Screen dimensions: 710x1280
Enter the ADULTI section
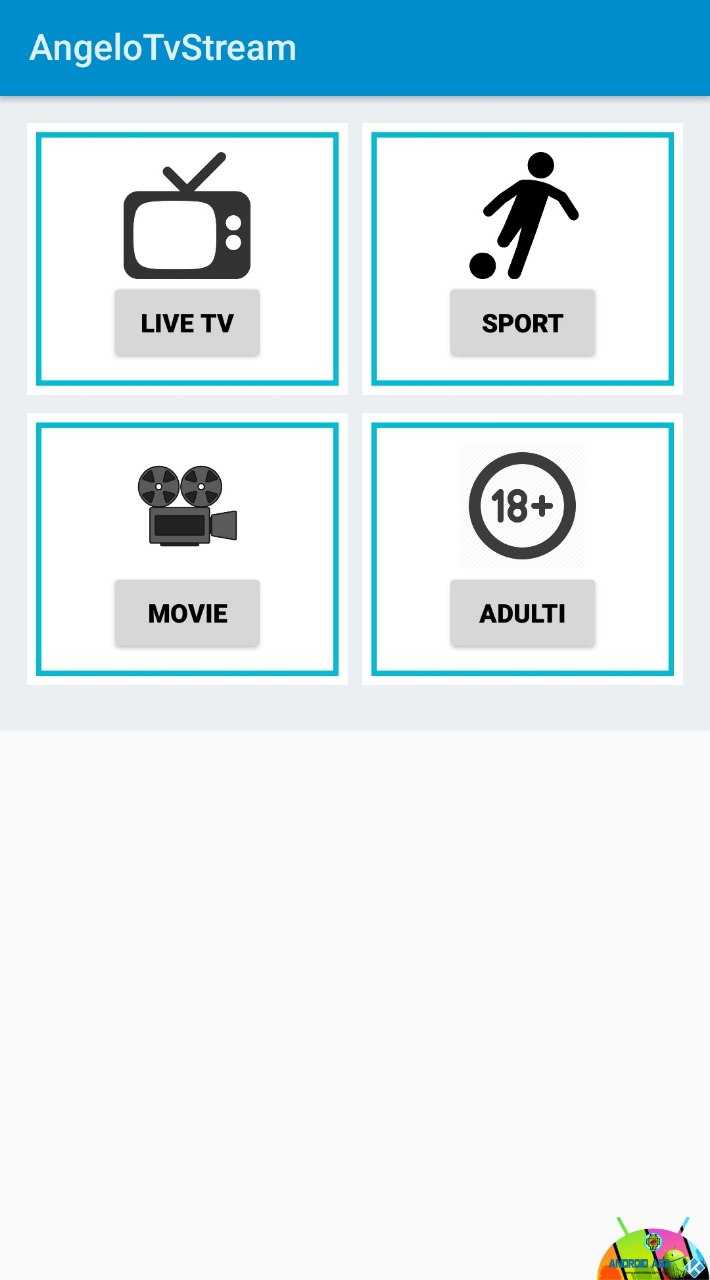[x=522, y=613]
